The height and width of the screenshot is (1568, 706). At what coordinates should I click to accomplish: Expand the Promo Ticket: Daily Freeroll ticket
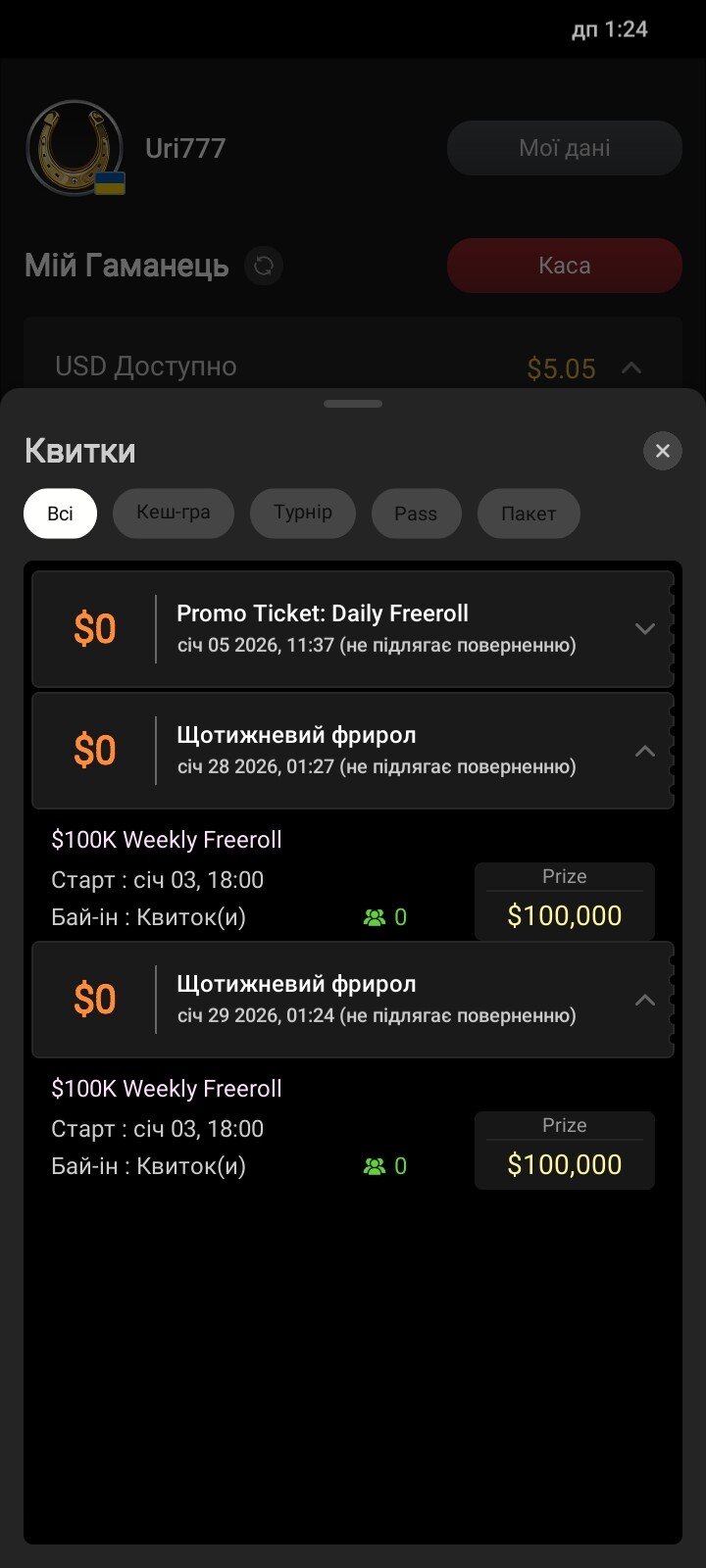tap(644, 628)
